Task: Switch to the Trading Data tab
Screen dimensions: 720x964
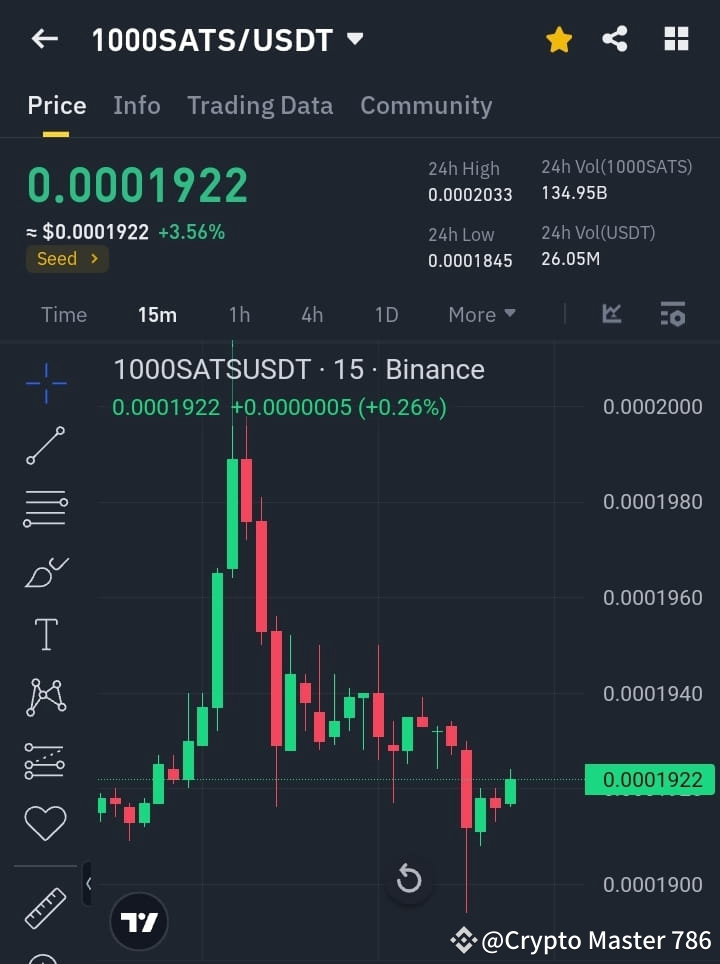Action: [x=260, y=105]
